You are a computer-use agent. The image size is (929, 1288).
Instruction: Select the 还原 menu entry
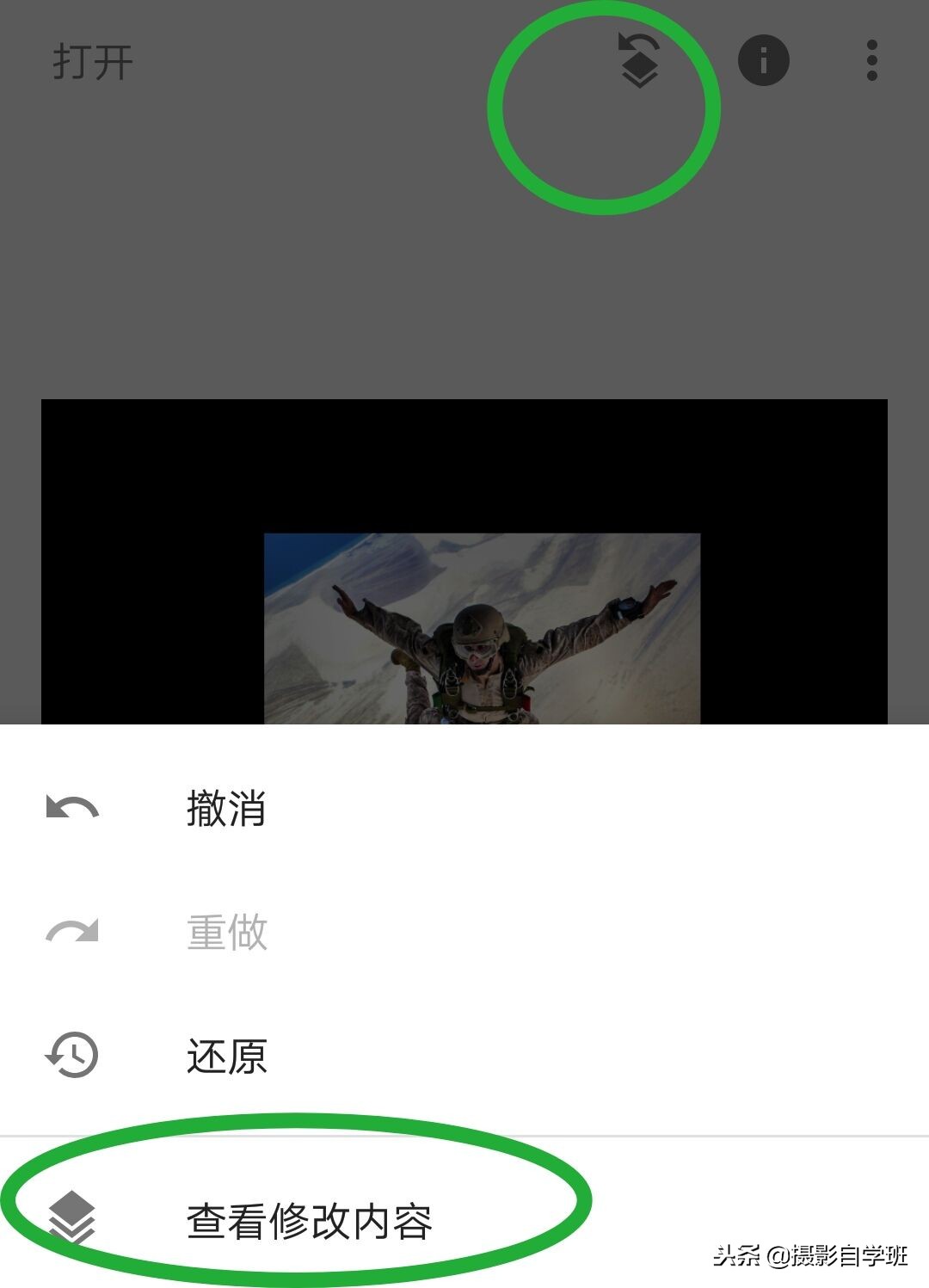(227, 1057)
